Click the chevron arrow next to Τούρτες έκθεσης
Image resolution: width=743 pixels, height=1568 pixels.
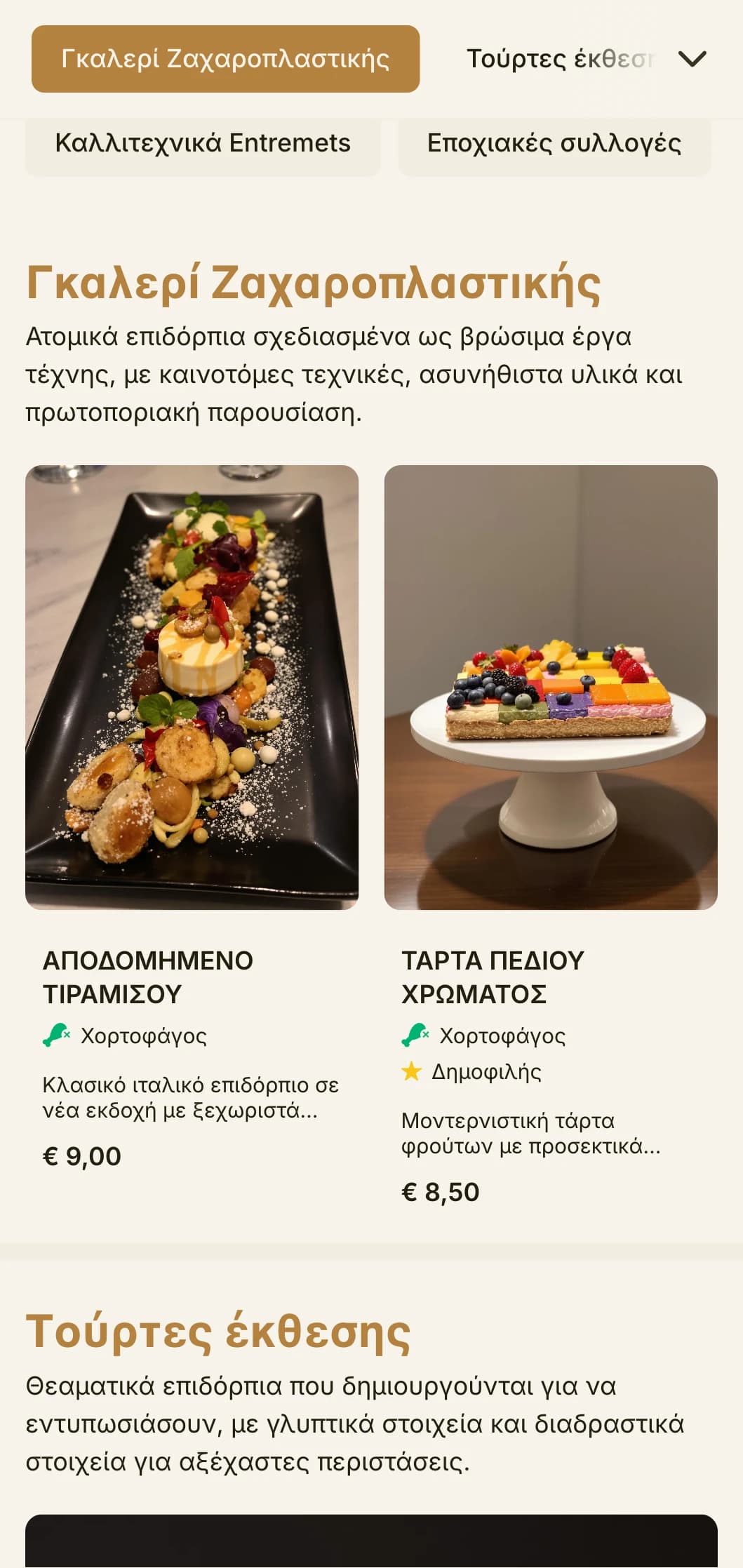pos(692,60)
